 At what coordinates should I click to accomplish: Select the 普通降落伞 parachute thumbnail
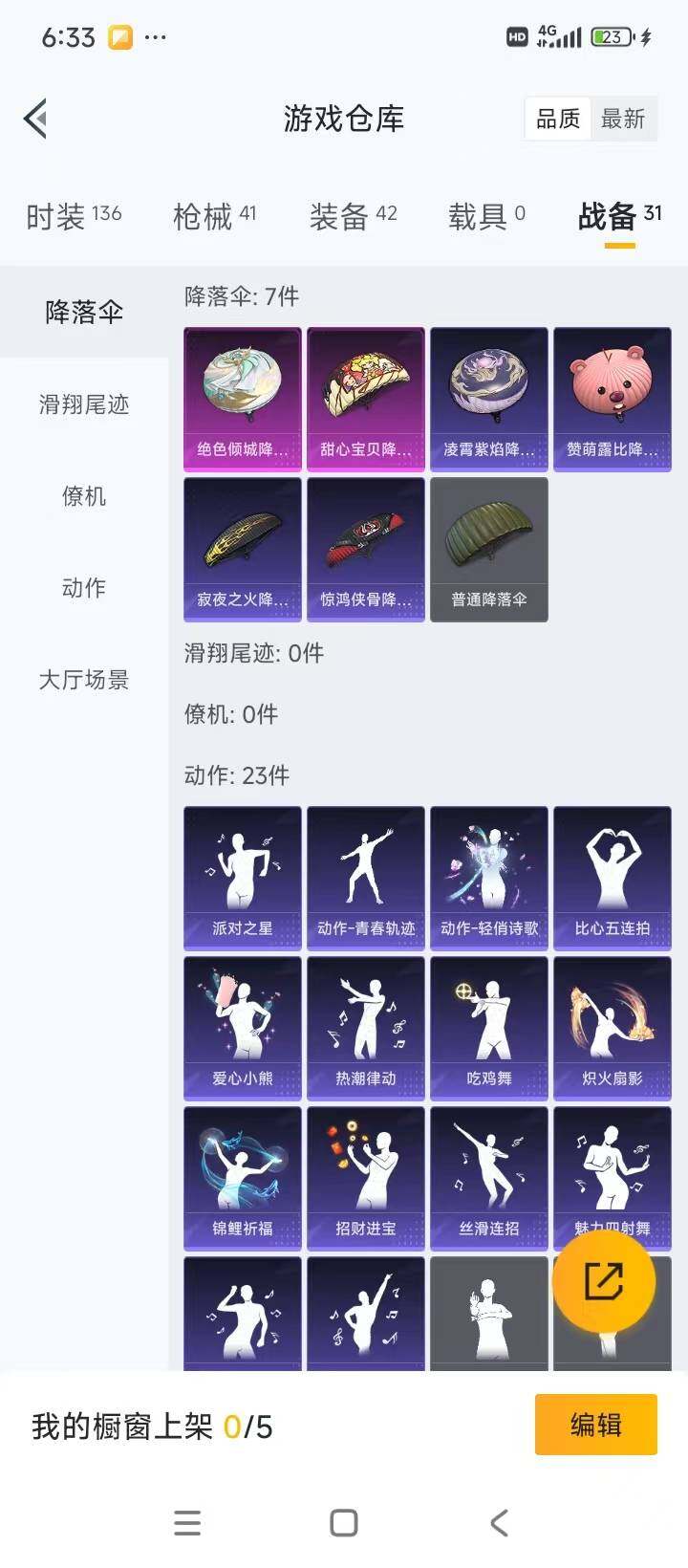489,549
